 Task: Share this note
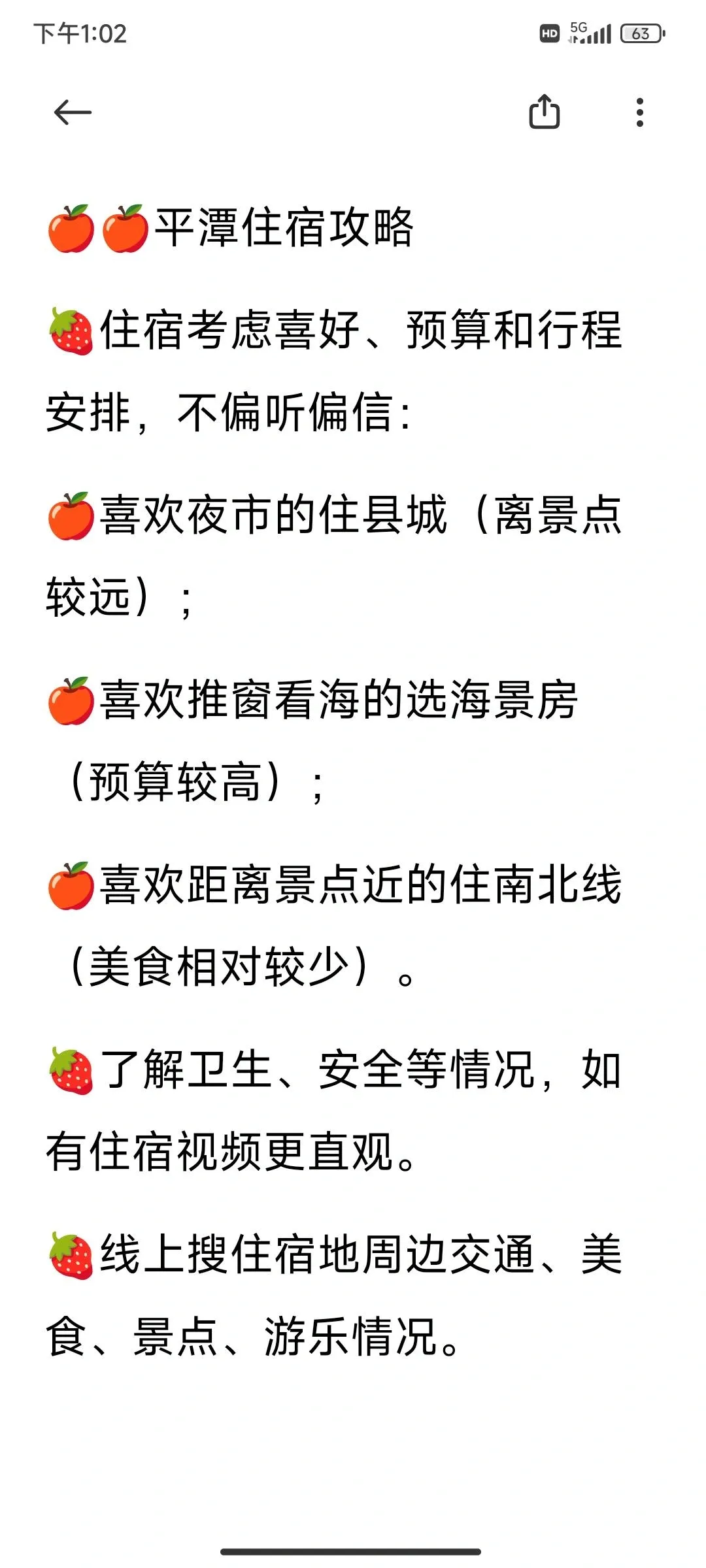[544, 112]
